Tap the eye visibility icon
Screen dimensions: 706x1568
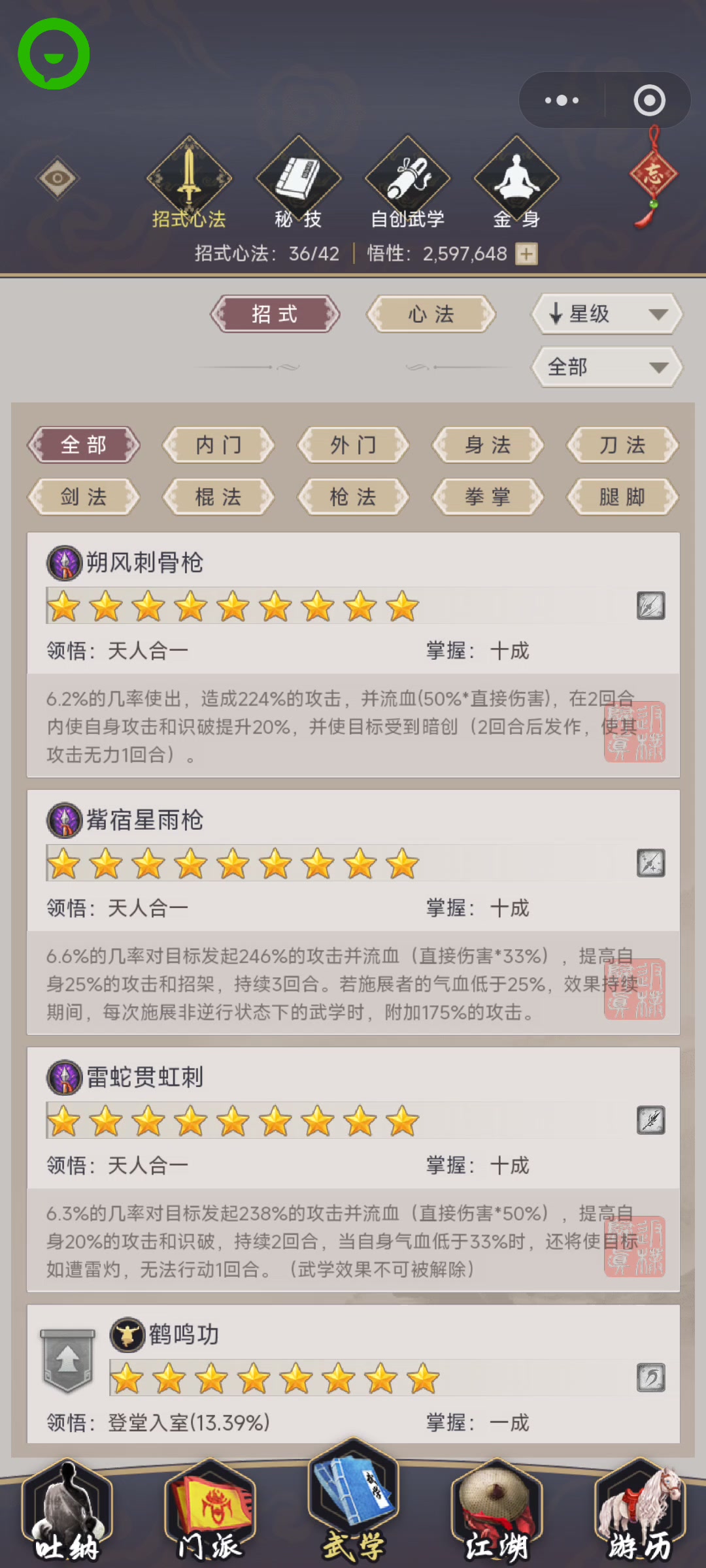point(58,178)
